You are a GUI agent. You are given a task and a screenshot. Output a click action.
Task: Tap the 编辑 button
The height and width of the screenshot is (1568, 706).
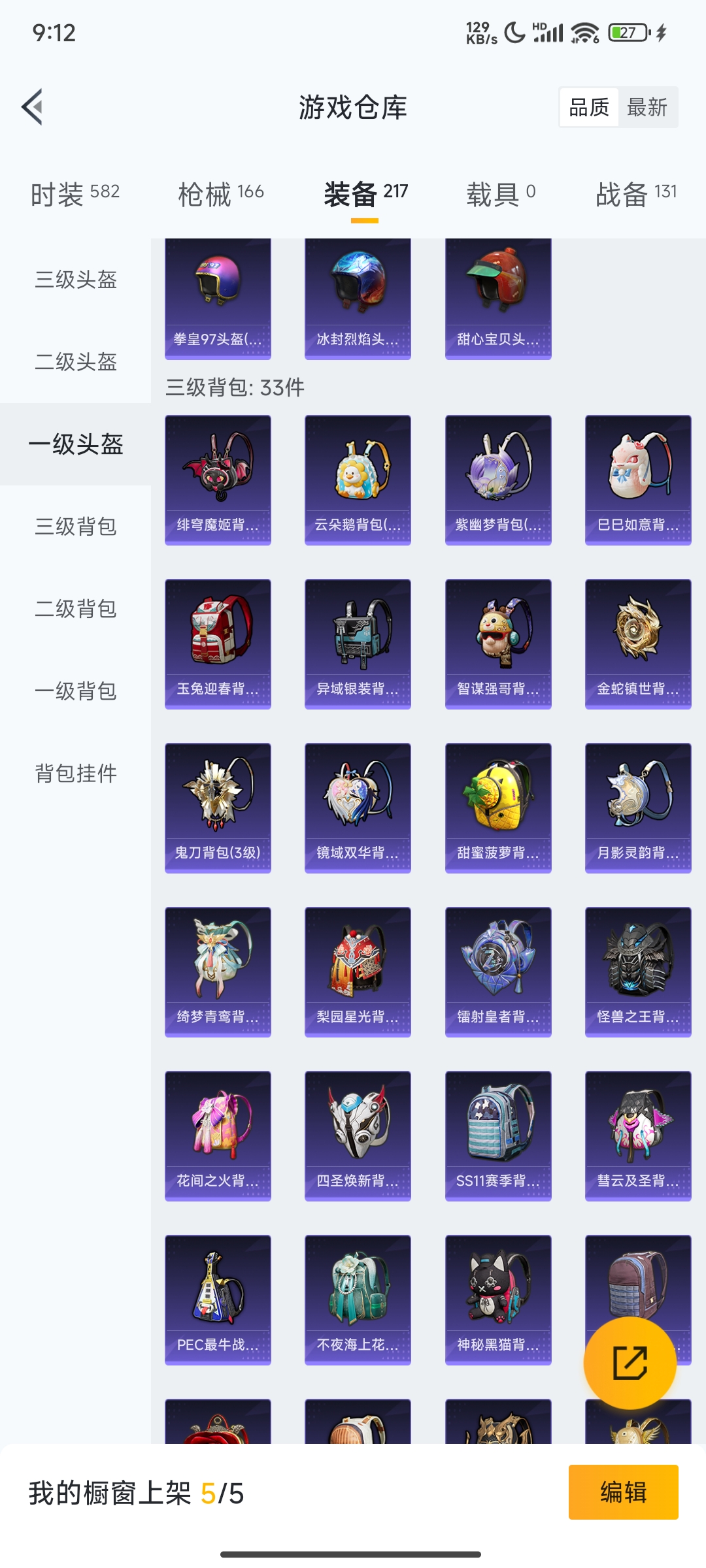tap(623, 1492)
